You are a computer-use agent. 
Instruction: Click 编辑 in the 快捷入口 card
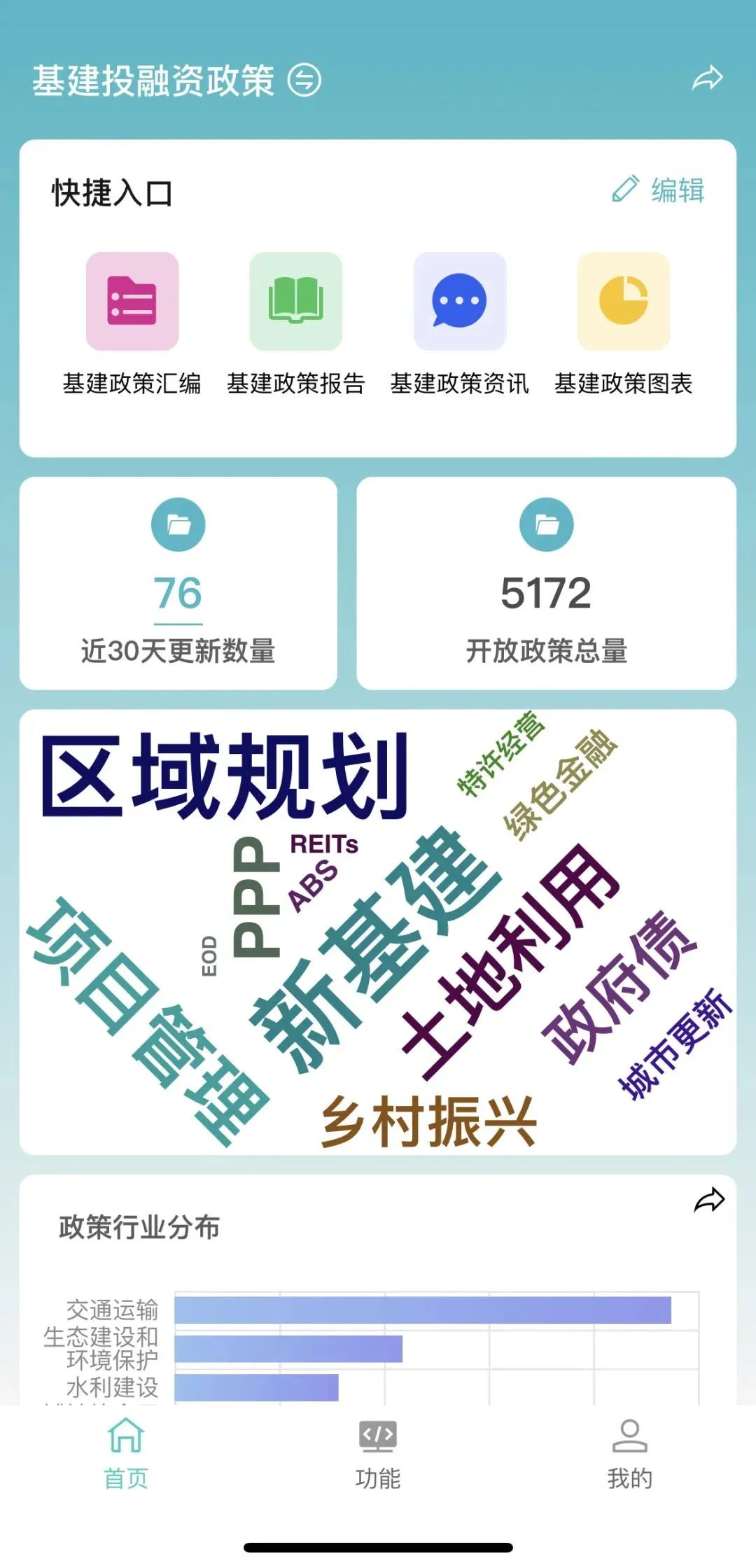click(x=676, y=188)
